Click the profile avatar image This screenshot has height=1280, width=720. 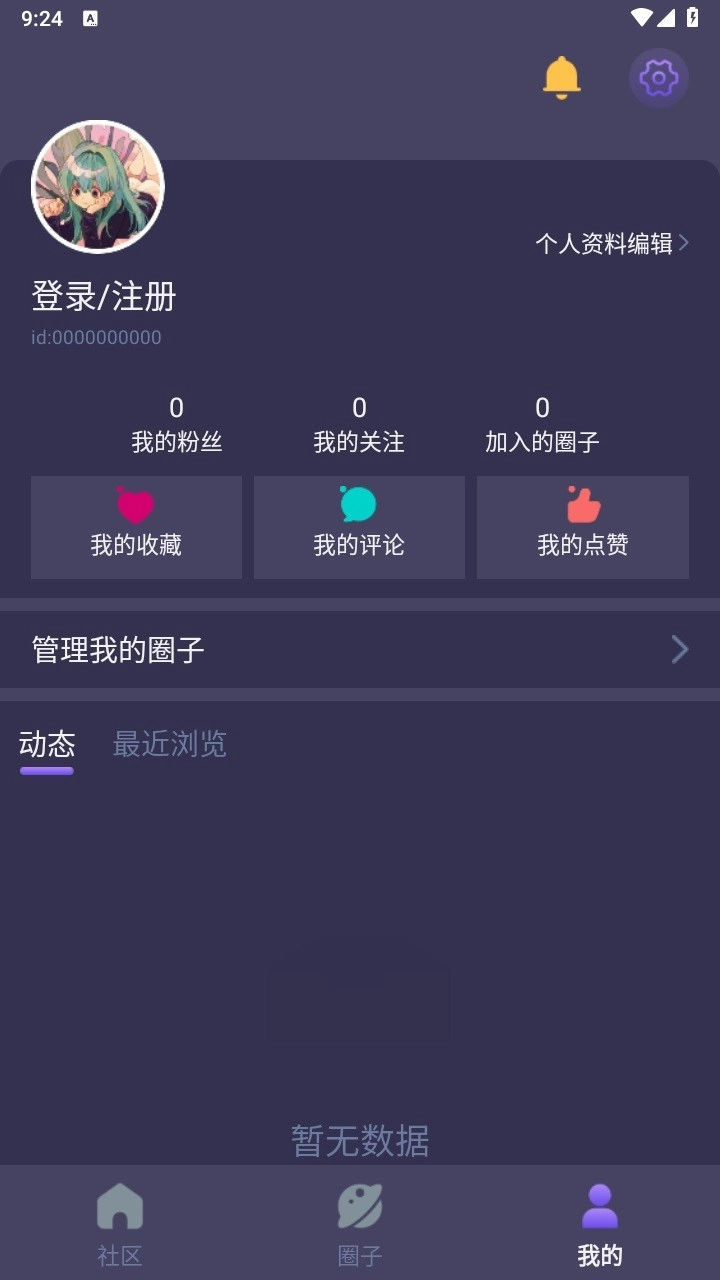pyautogui.click(x=97, y=187)
